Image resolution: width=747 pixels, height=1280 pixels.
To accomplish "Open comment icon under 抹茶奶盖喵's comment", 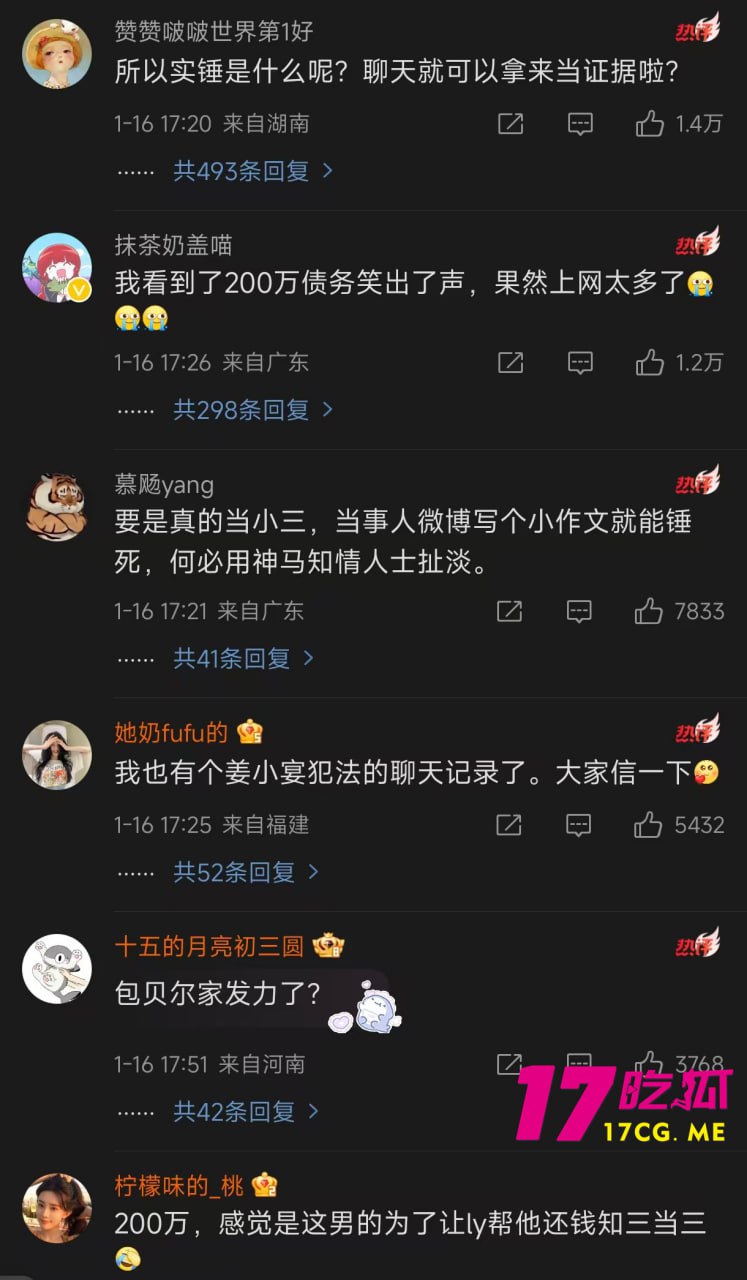I will [x=580, y=362].
